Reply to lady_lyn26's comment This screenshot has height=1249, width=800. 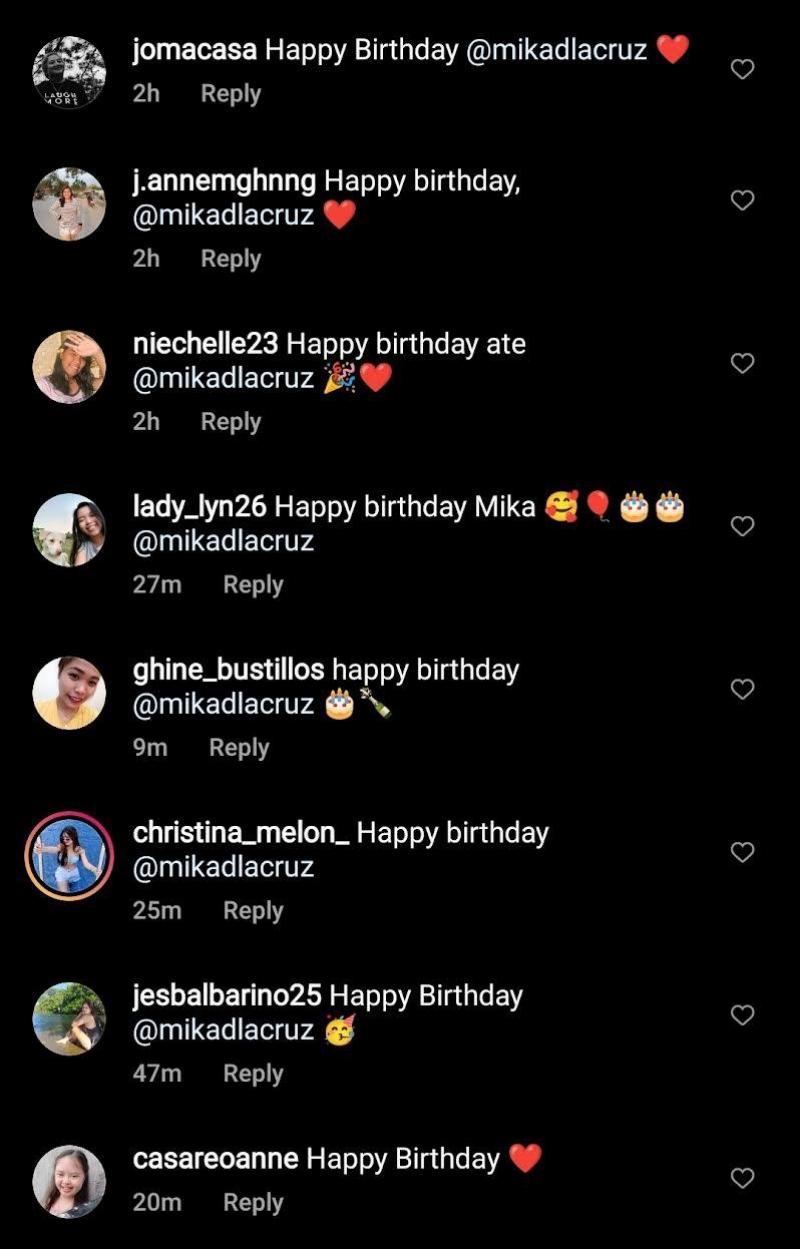[252, 585]
